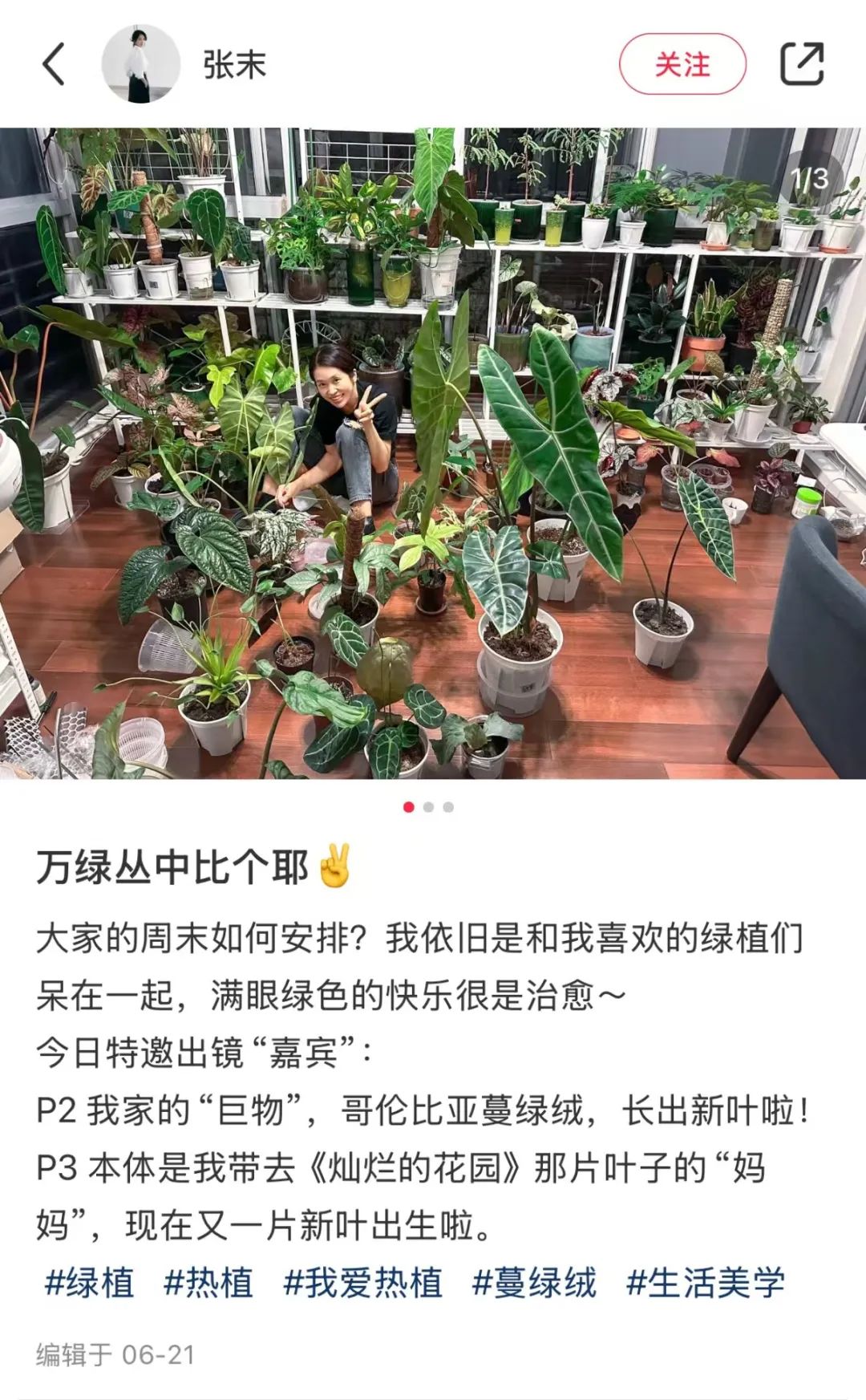
Task: Open the #热植 hashtag
Action: [x=208, y=1282]
